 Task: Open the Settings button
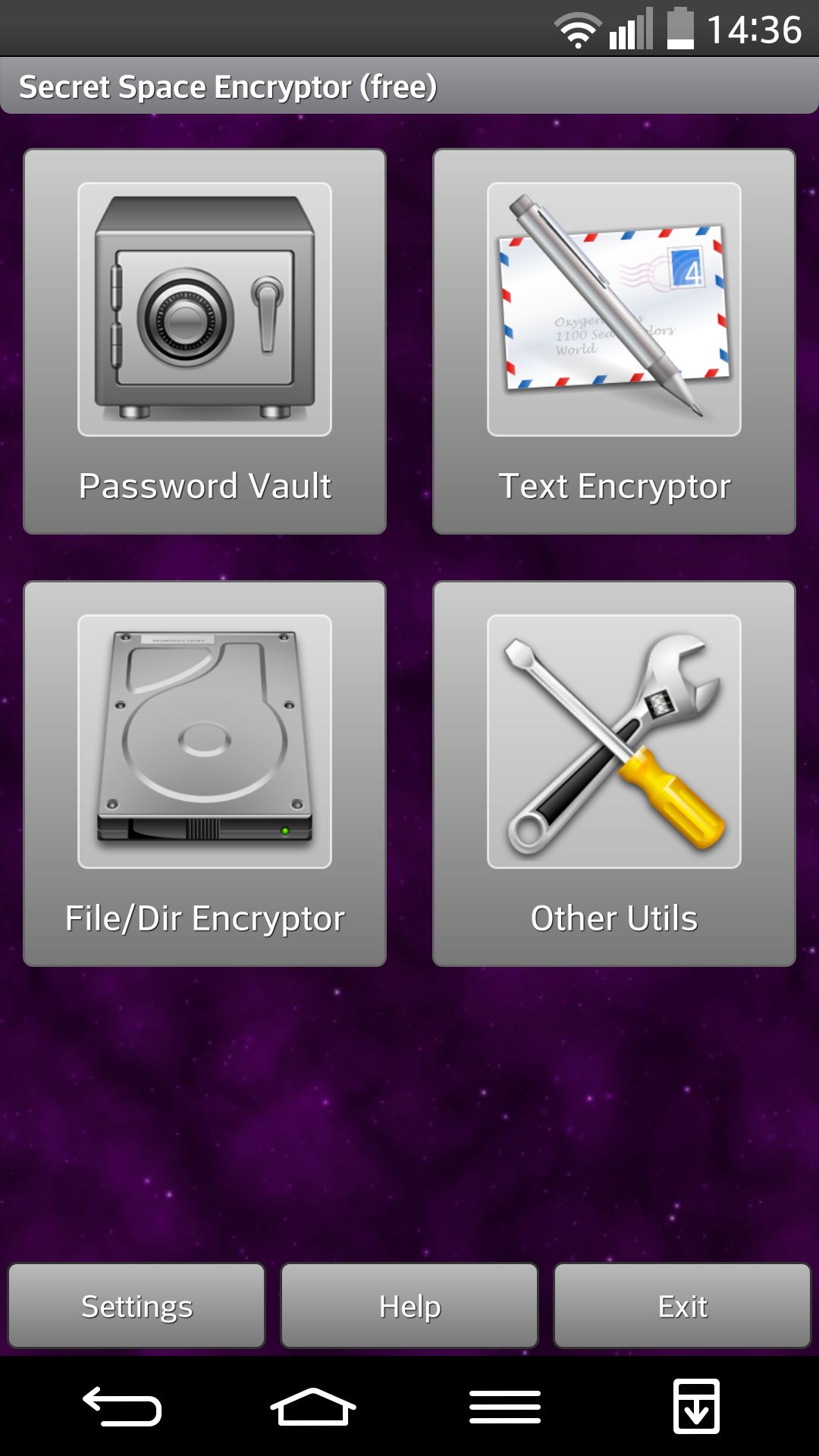(136, 1306)
